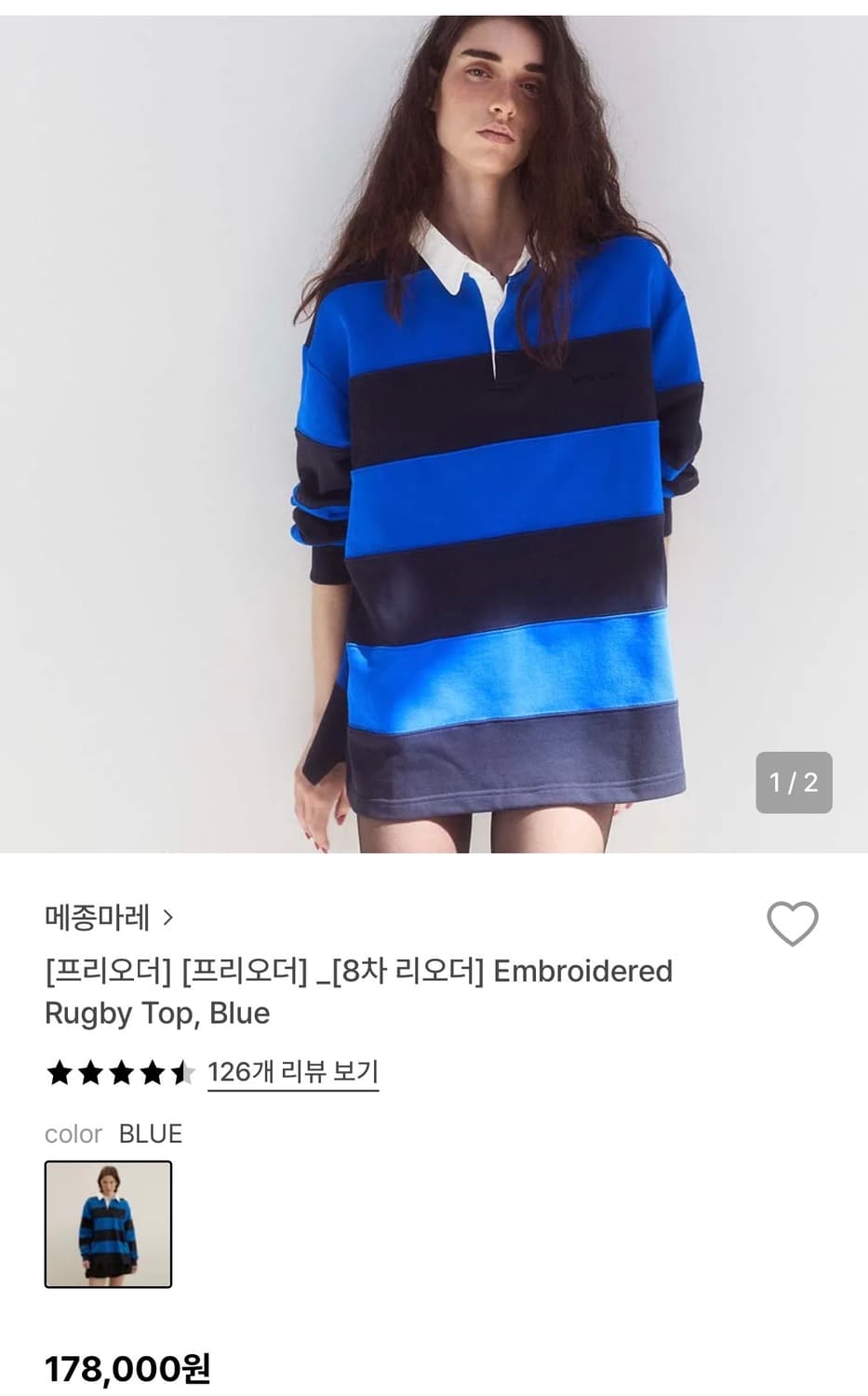Tap the 1 / 2 image counter badge
This screenshot has width=868, height=1396.
click(794, 783)
